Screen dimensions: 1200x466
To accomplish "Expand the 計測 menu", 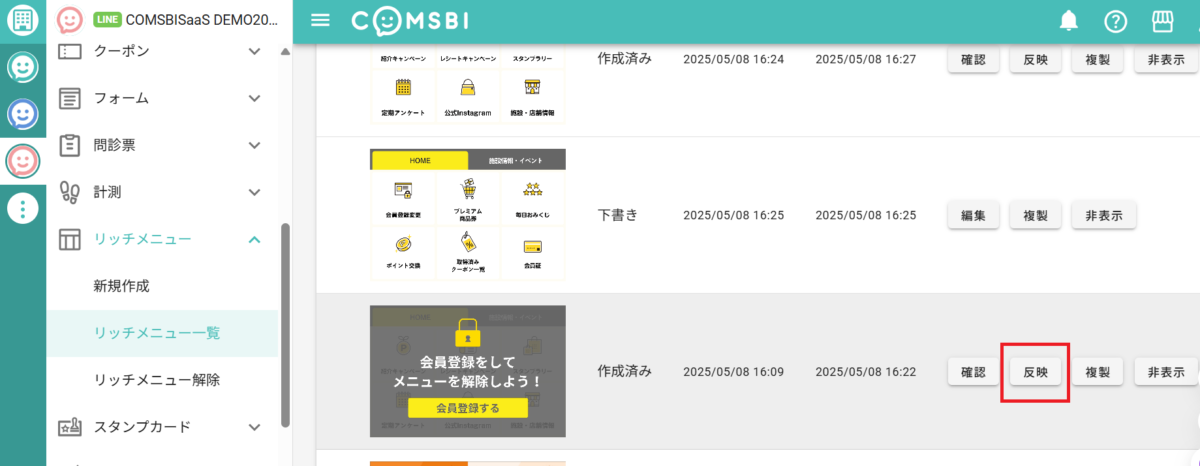I will (254, 191).
